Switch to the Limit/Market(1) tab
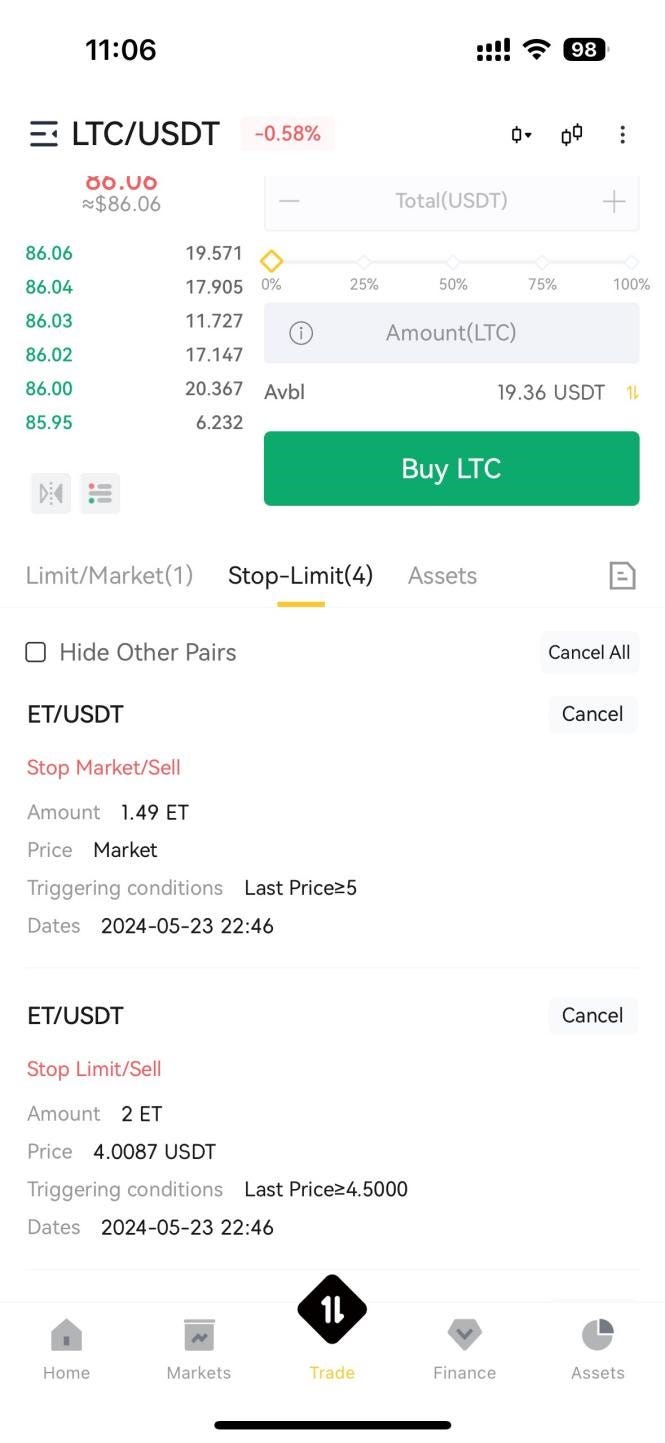Image resolution: width=665 pixels, height=1443 pixels. tap(109, 576)
